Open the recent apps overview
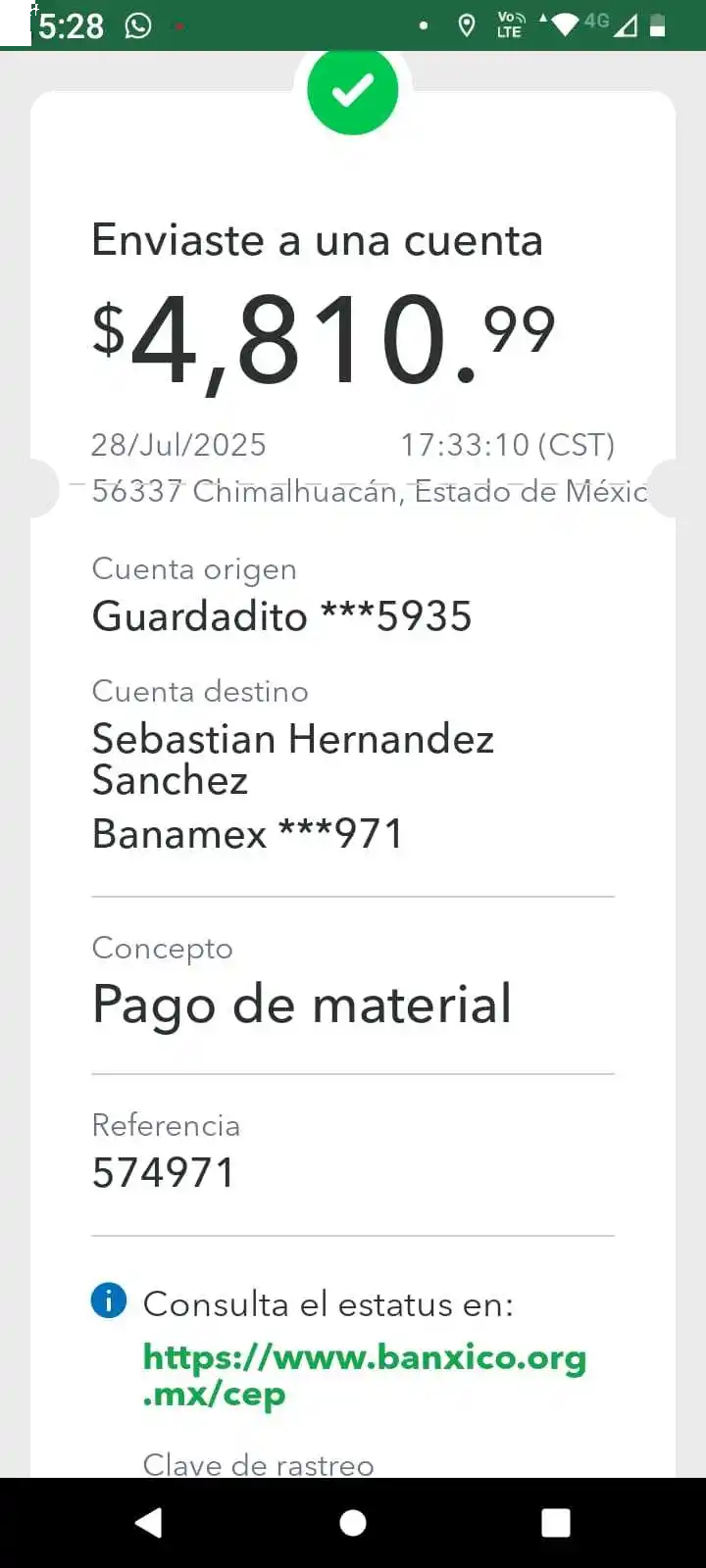The width and height of the screenshot is (706, 1568). [556, 1522]
